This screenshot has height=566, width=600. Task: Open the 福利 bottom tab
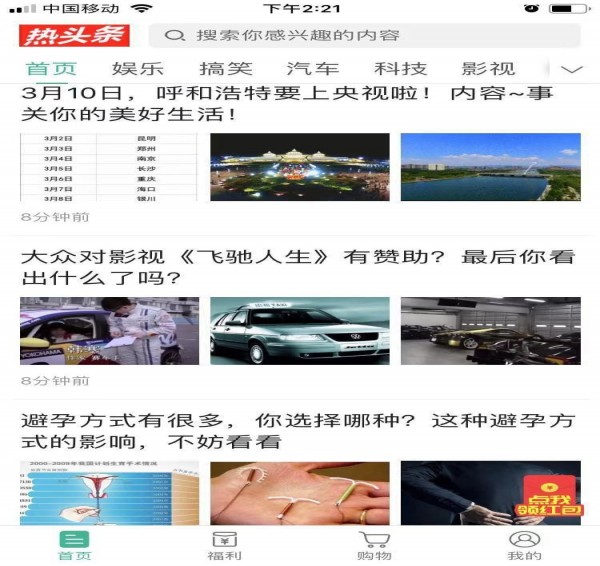click(x=224, y=546)
